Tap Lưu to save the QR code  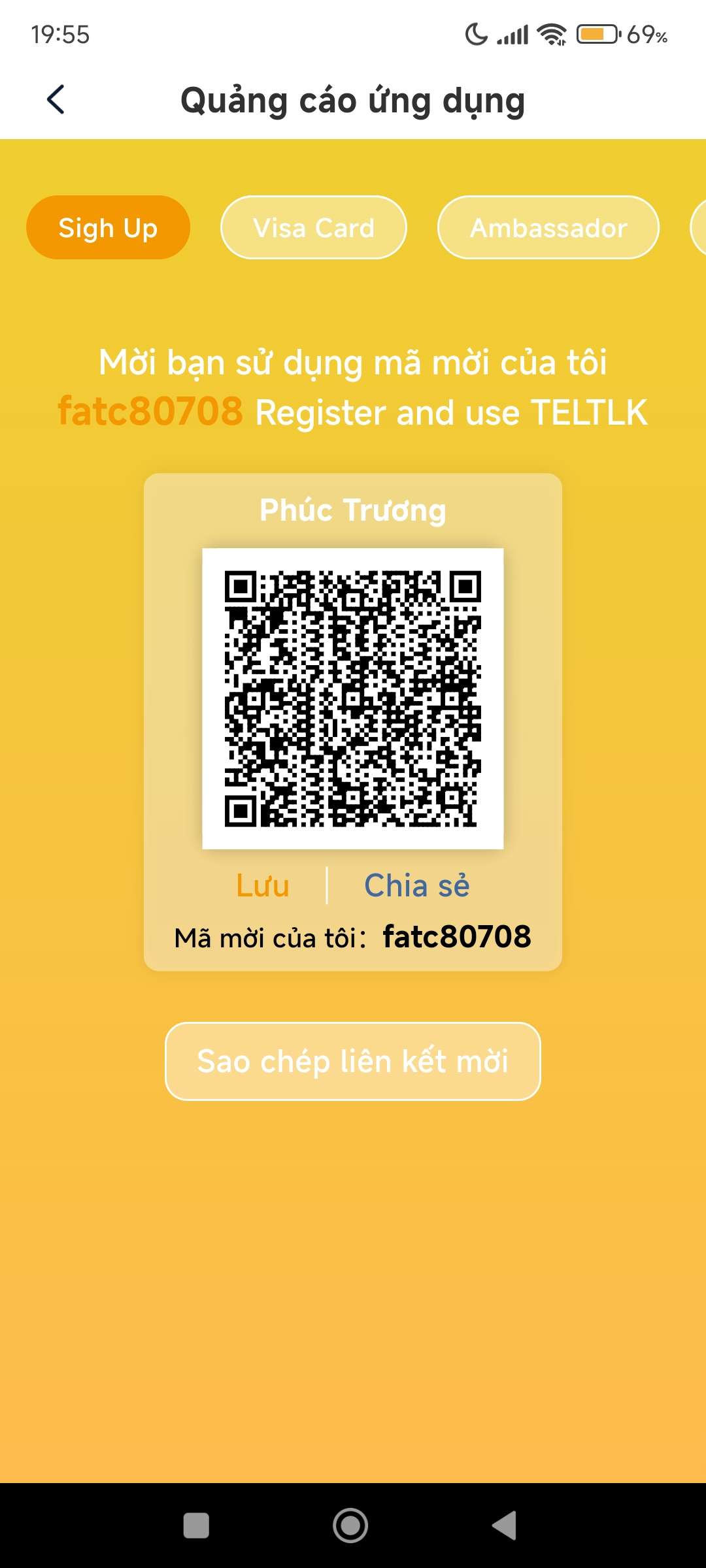(x=262, y=886)
